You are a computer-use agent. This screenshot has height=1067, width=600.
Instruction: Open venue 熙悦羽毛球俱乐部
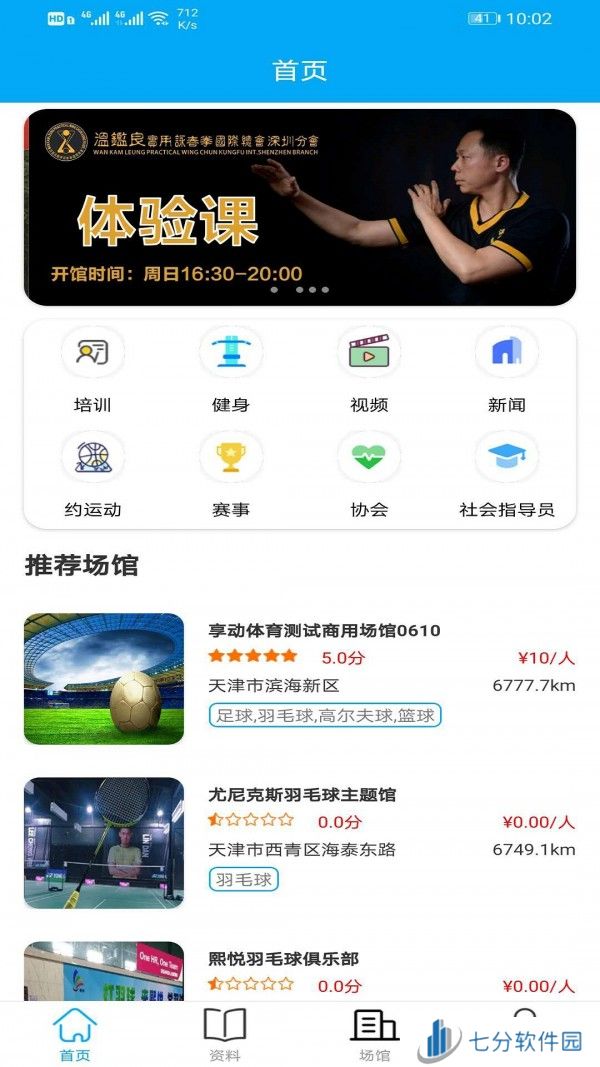[x=300, y=971]
